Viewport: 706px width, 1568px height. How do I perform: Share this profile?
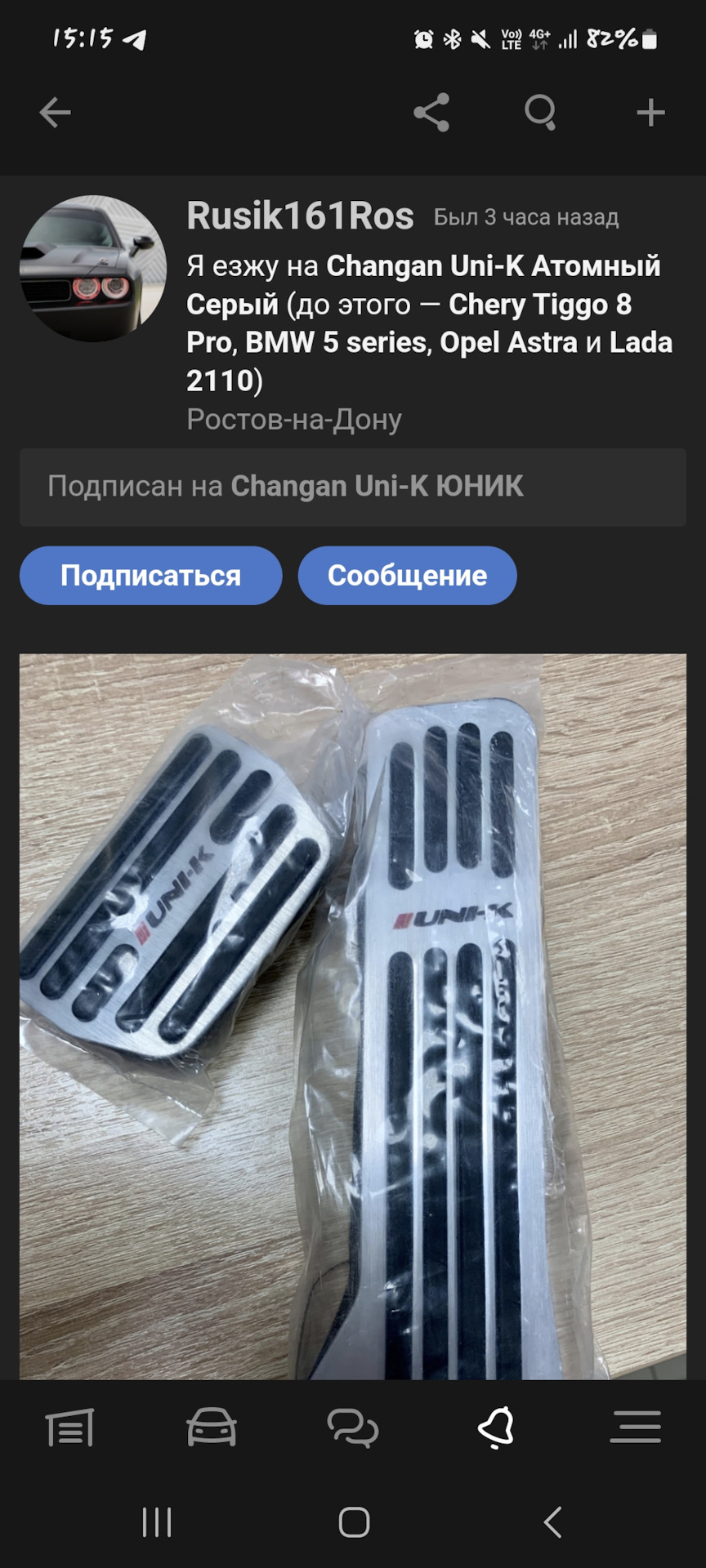431,113
